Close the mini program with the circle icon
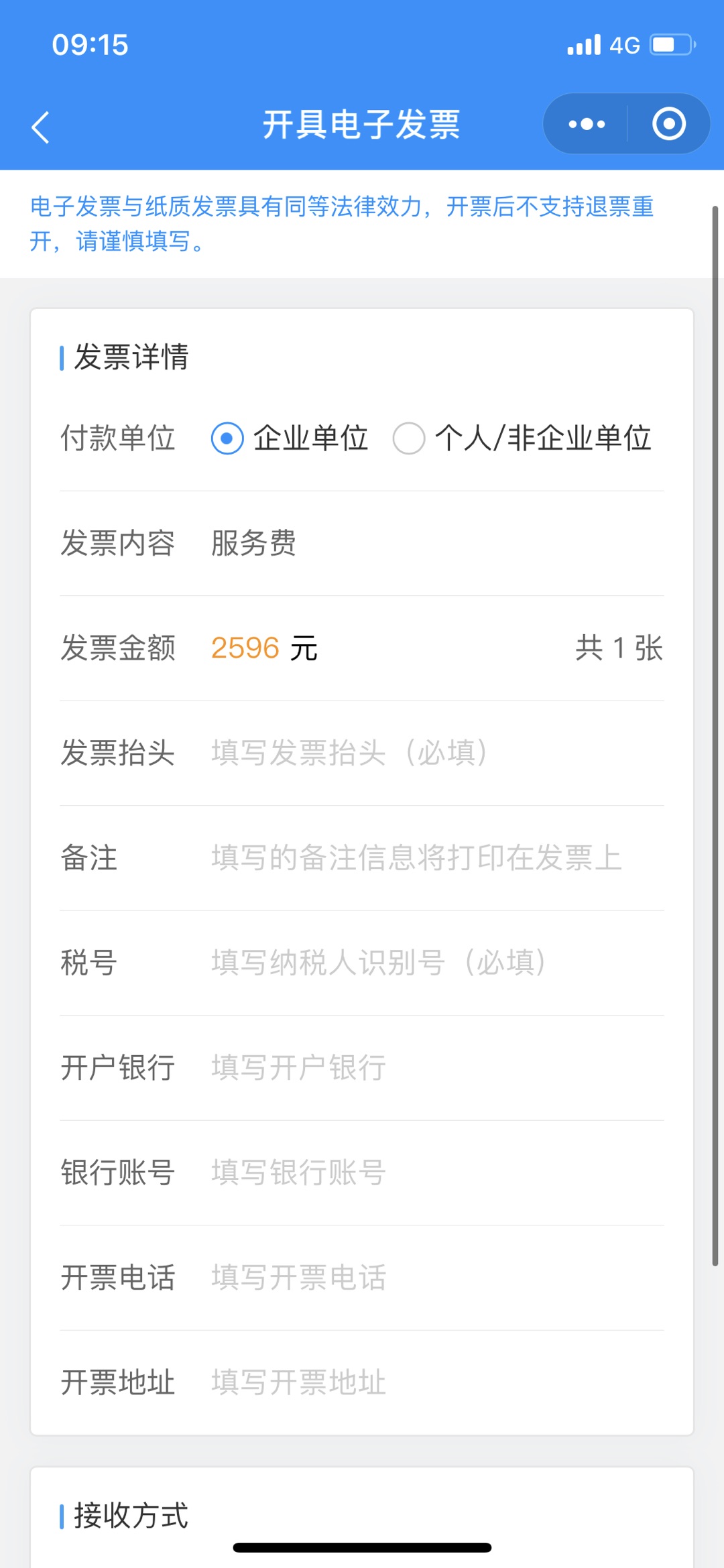Viewport: 724px width, 1568px height. coord(669,124)
